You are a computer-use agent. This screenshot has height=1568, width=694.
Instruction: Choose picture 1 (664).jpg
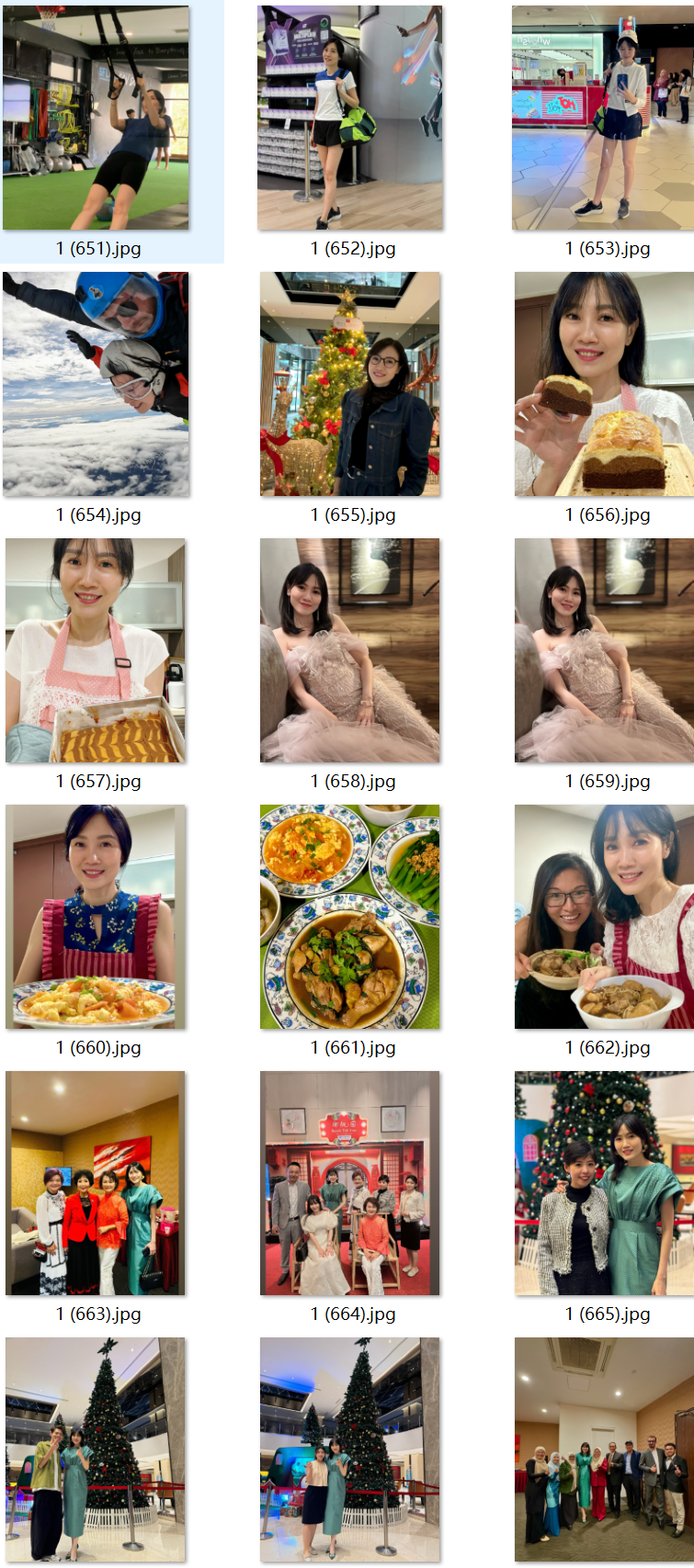(x=350, y=1184)
